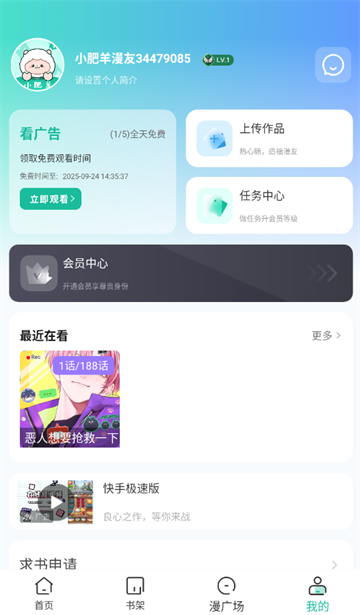Image resolution: width=360 pixels, height=615 pixels.
Task: Open the comic 恶人想要抢救一下
Action: (x=70, y=399)
